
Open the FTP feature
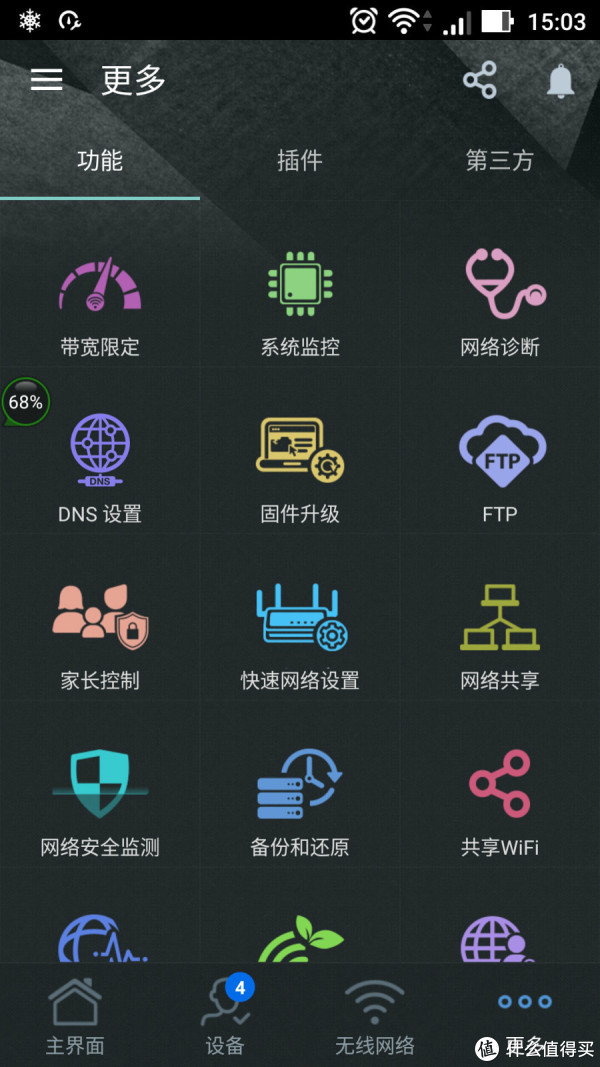500,470
